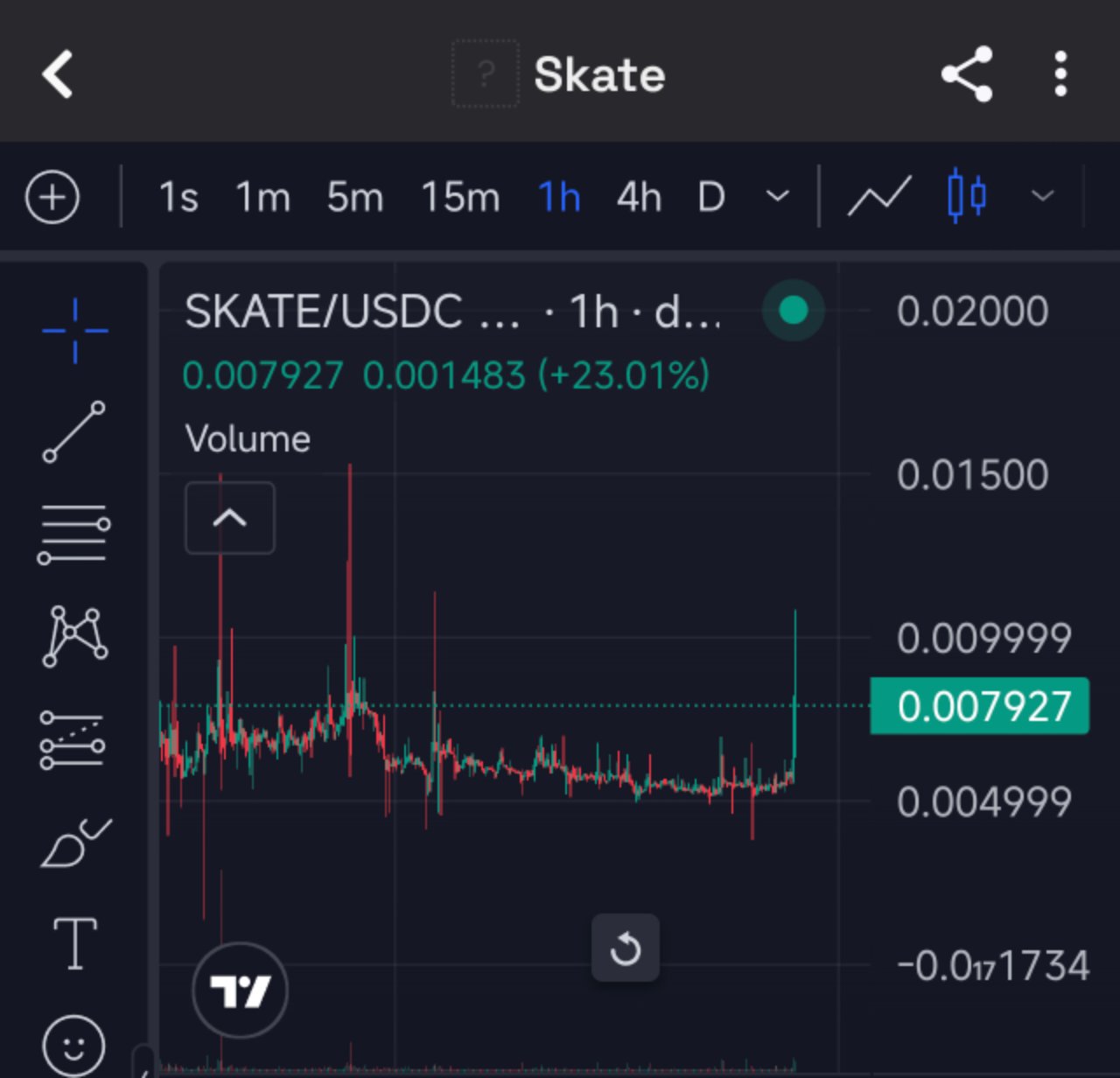Select the candlestick chart type

point(967,195)
